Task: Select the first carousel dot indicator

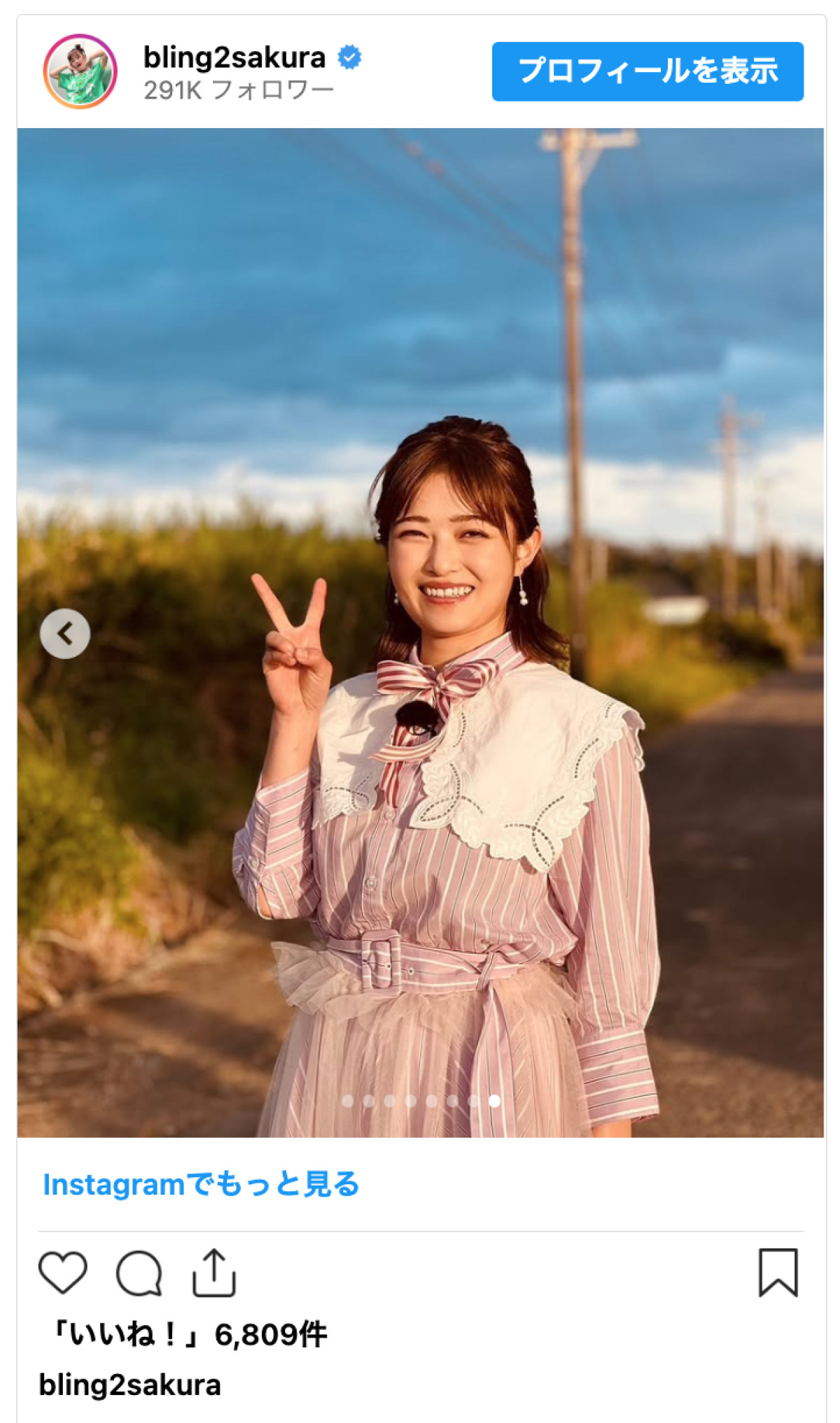Action: 347,1101
